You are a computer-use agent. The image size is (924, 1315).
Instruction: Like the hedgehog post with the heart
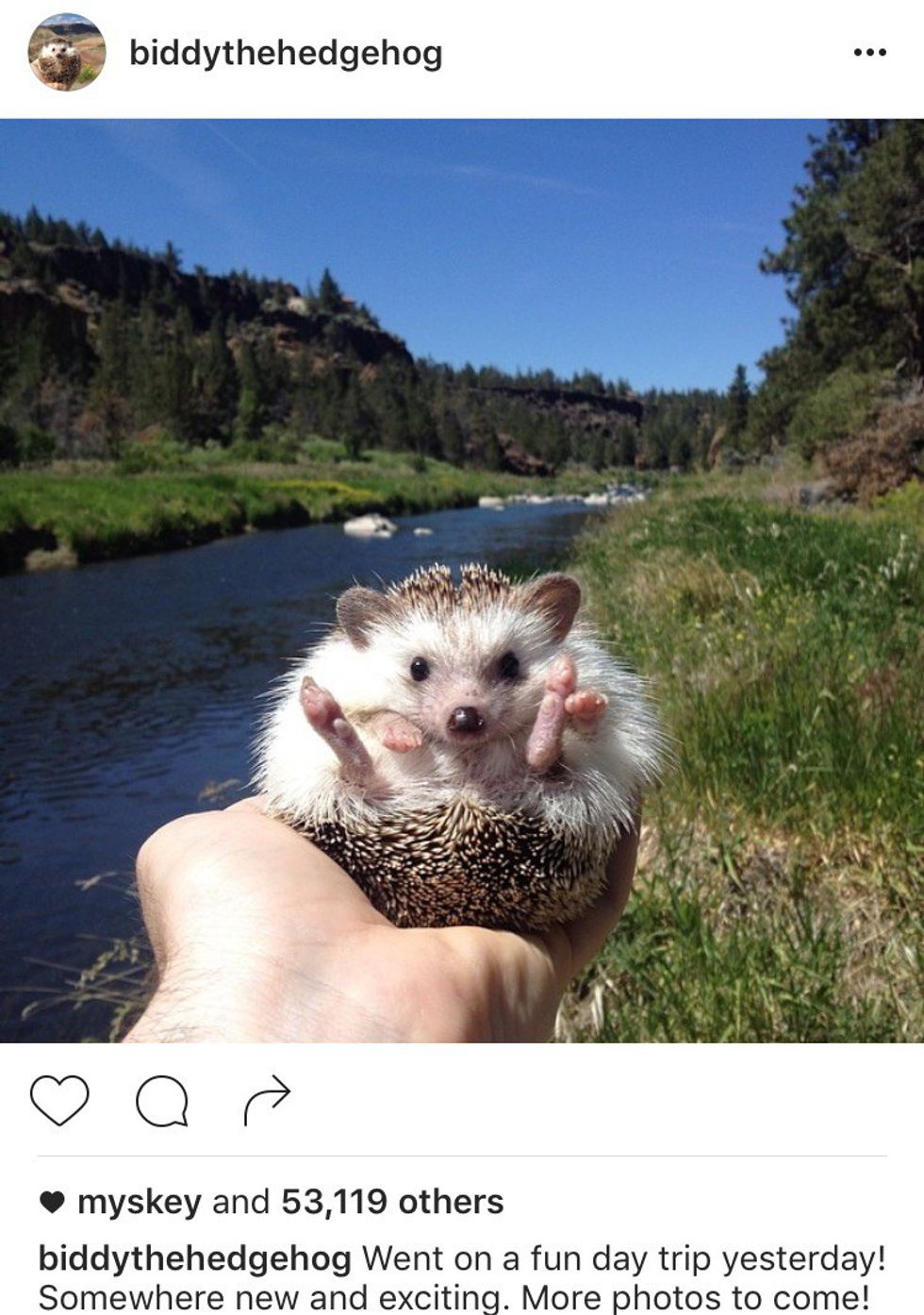coord(59,1100)
